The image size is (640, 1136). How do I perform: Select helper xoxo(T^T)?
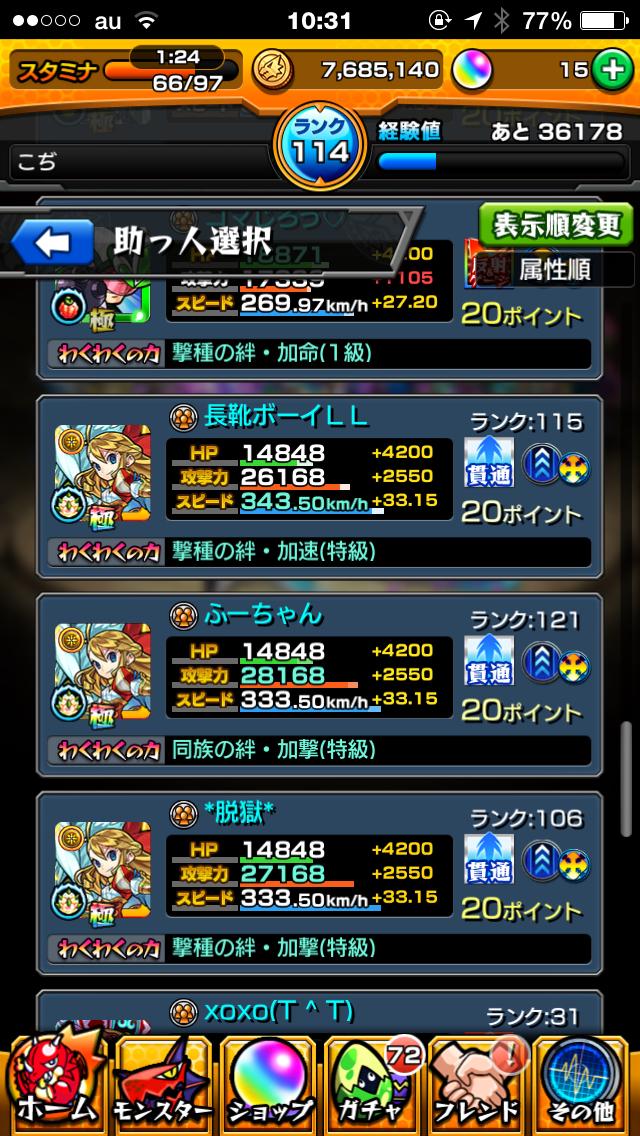320,1013
